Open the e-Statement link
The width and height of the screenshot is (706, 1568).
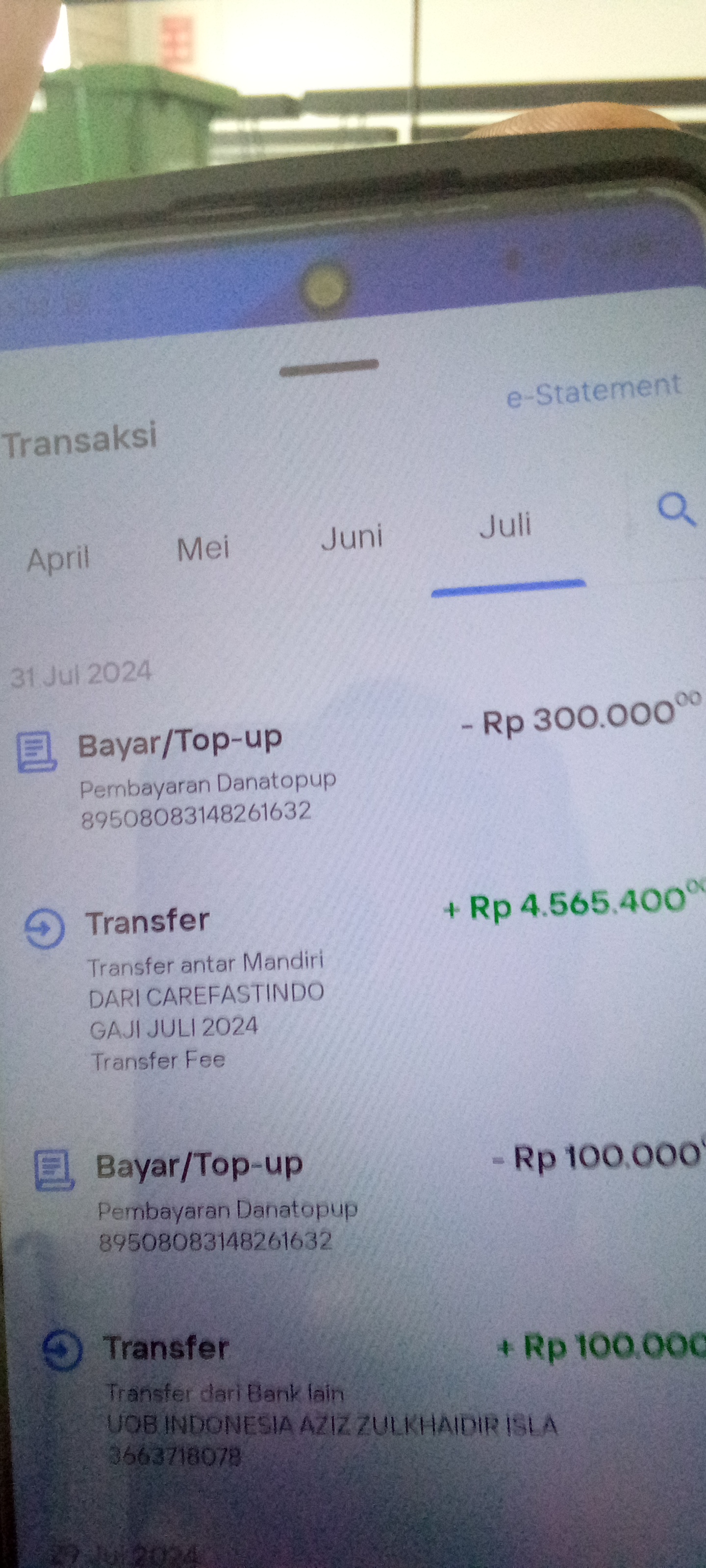click(593, 391)
